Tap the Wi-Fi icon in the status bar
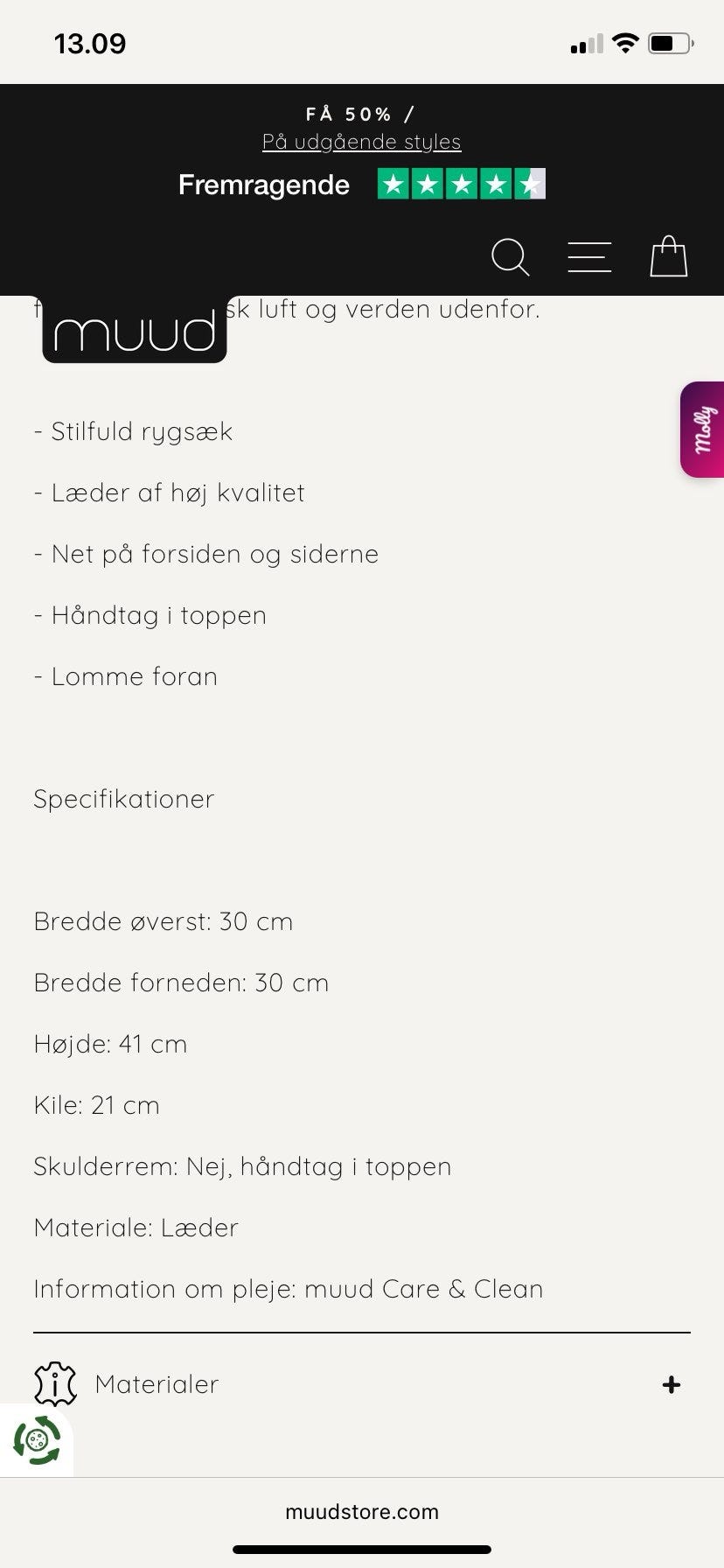The width and height of the screenshot is (724, 1568). pos(624,42)
